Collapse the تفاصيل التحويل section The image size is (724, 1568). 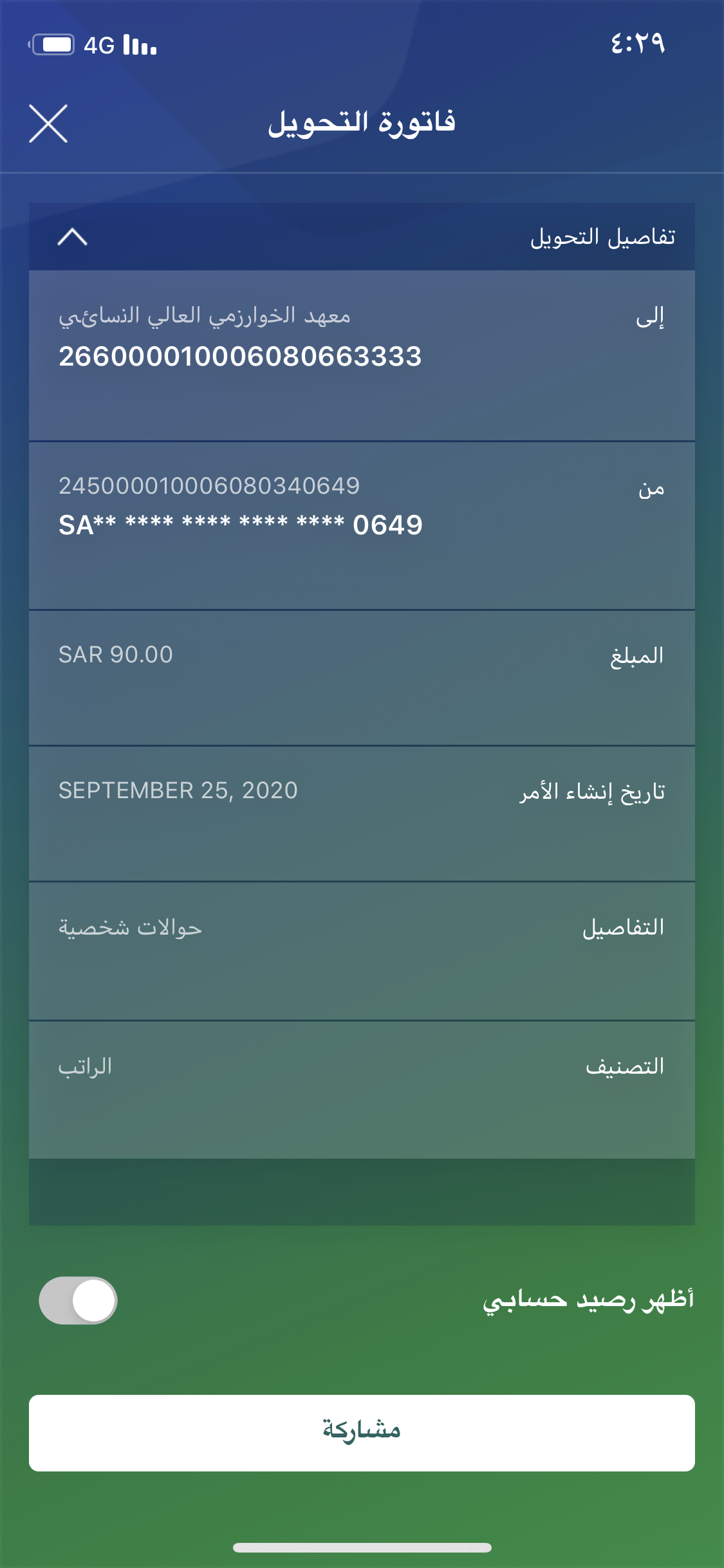(x=73, y=238)
